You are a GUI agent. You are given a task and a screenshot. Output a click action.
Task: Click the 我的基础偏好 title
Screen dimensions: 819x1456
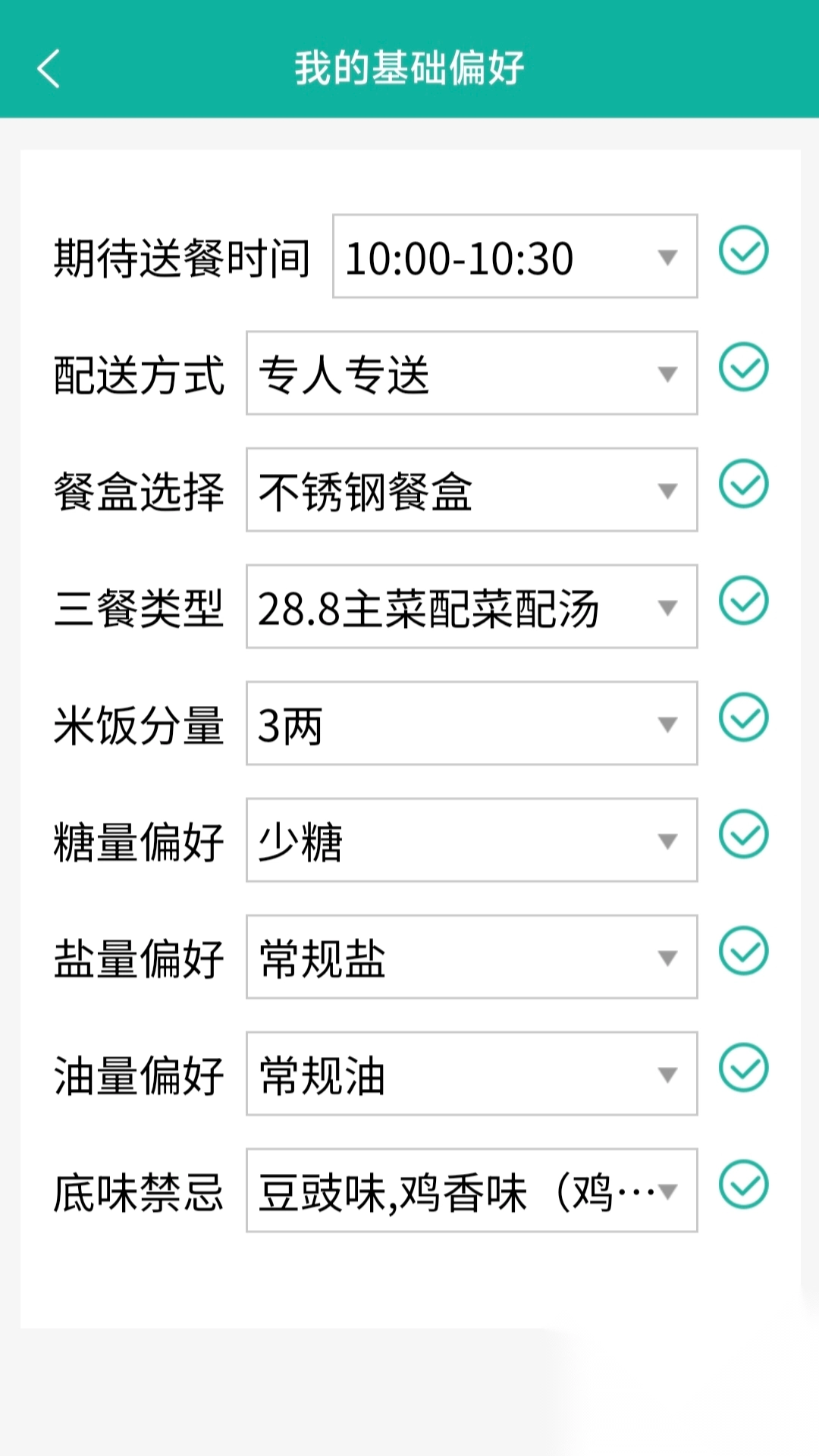click(409, 68)
